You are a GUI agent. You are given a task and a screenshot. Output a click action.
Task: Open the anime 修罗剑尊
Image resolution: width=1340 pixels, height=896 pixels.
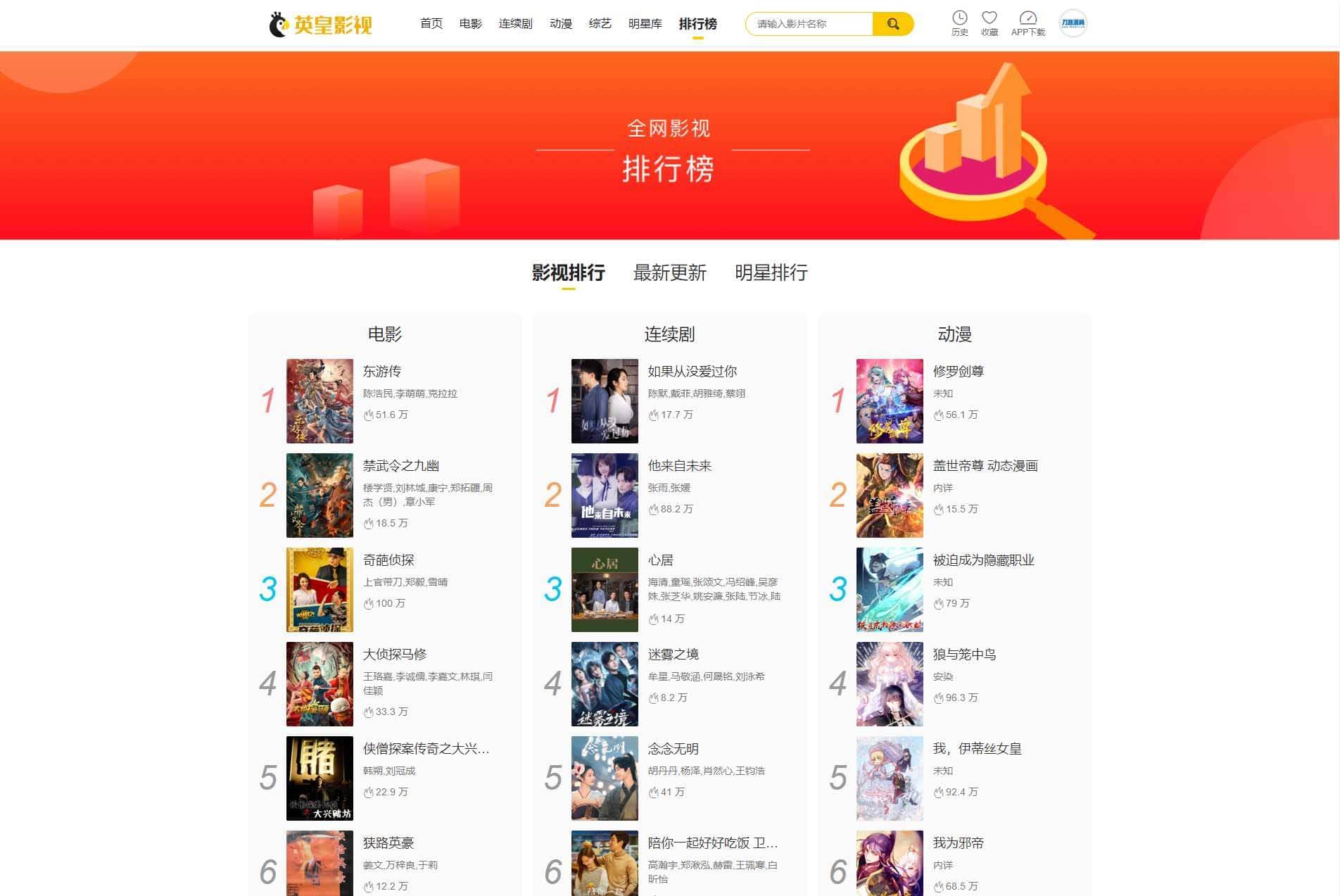pyautogui.click(x=958, y=371)
